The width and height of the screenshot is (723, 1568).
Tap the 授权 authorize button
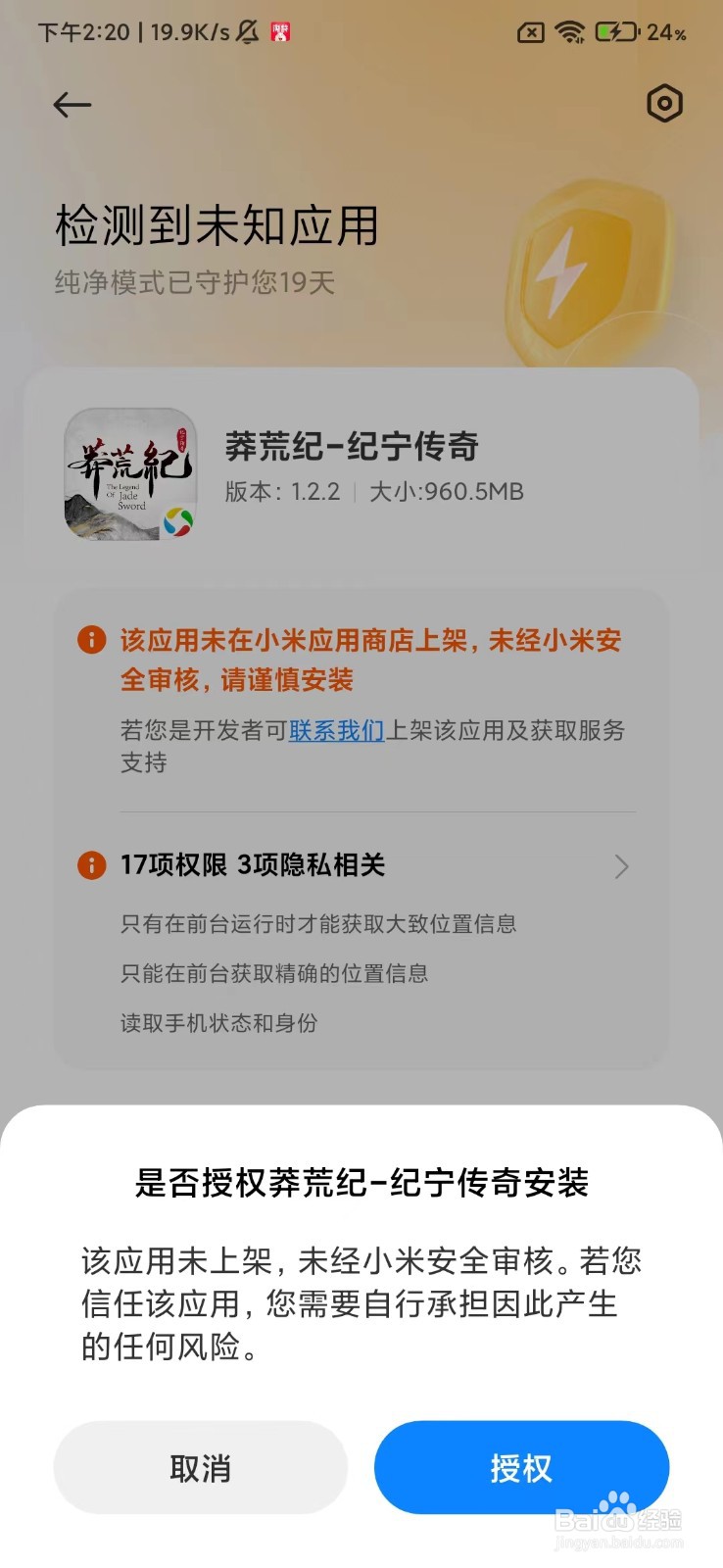point(520,1467)
